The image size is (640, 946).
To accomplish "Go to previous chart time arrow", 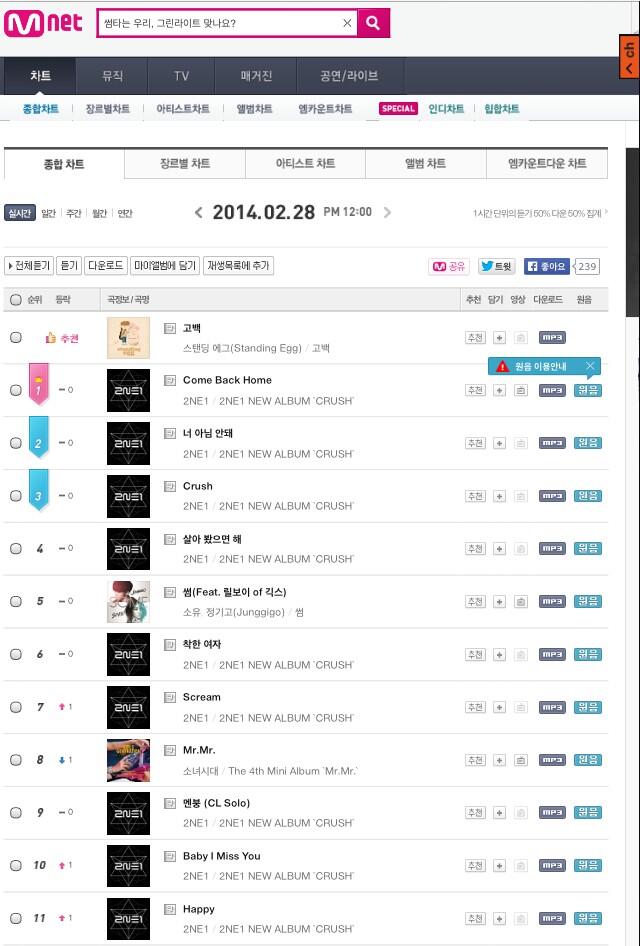I will [198, 212].
